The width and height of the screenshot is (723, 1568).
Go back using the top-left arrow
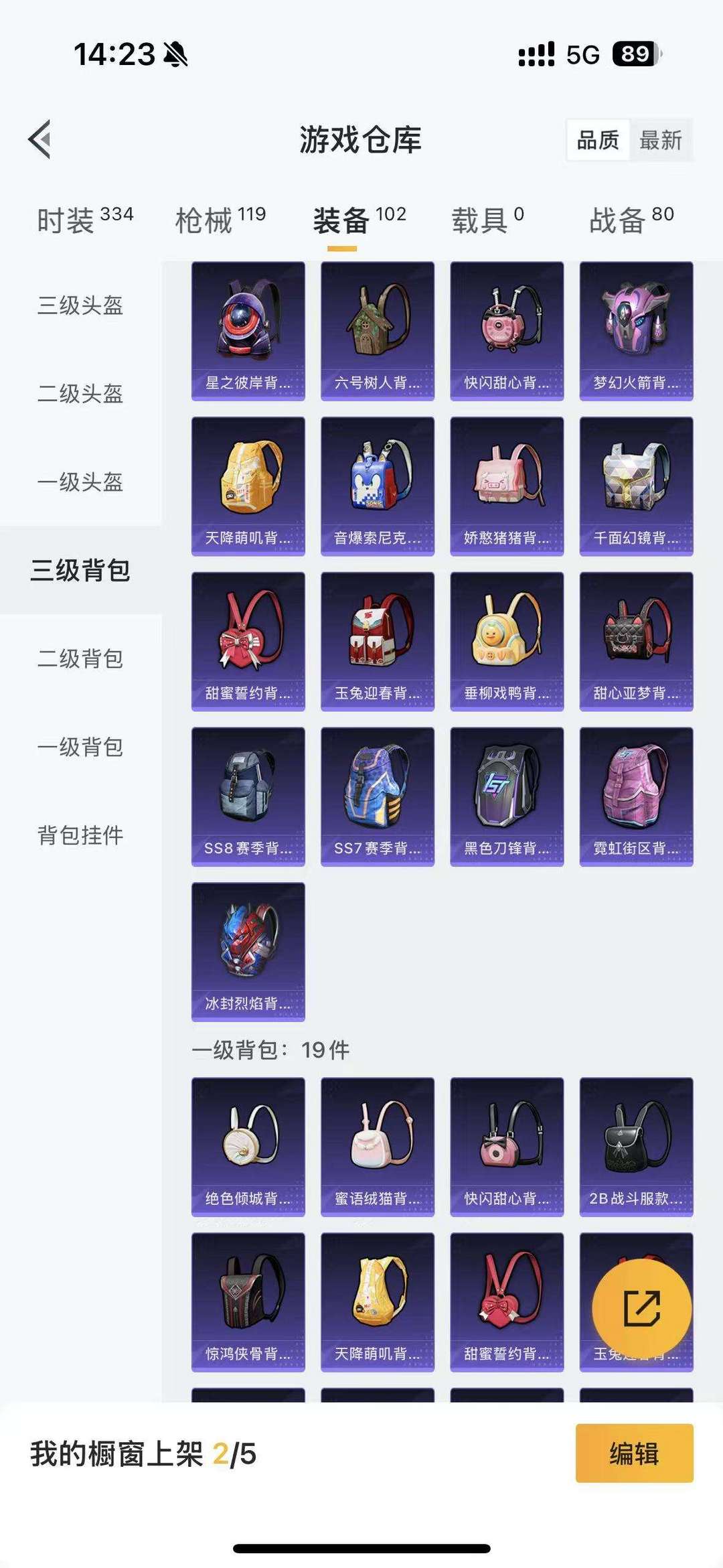click(x=40, y=139)
